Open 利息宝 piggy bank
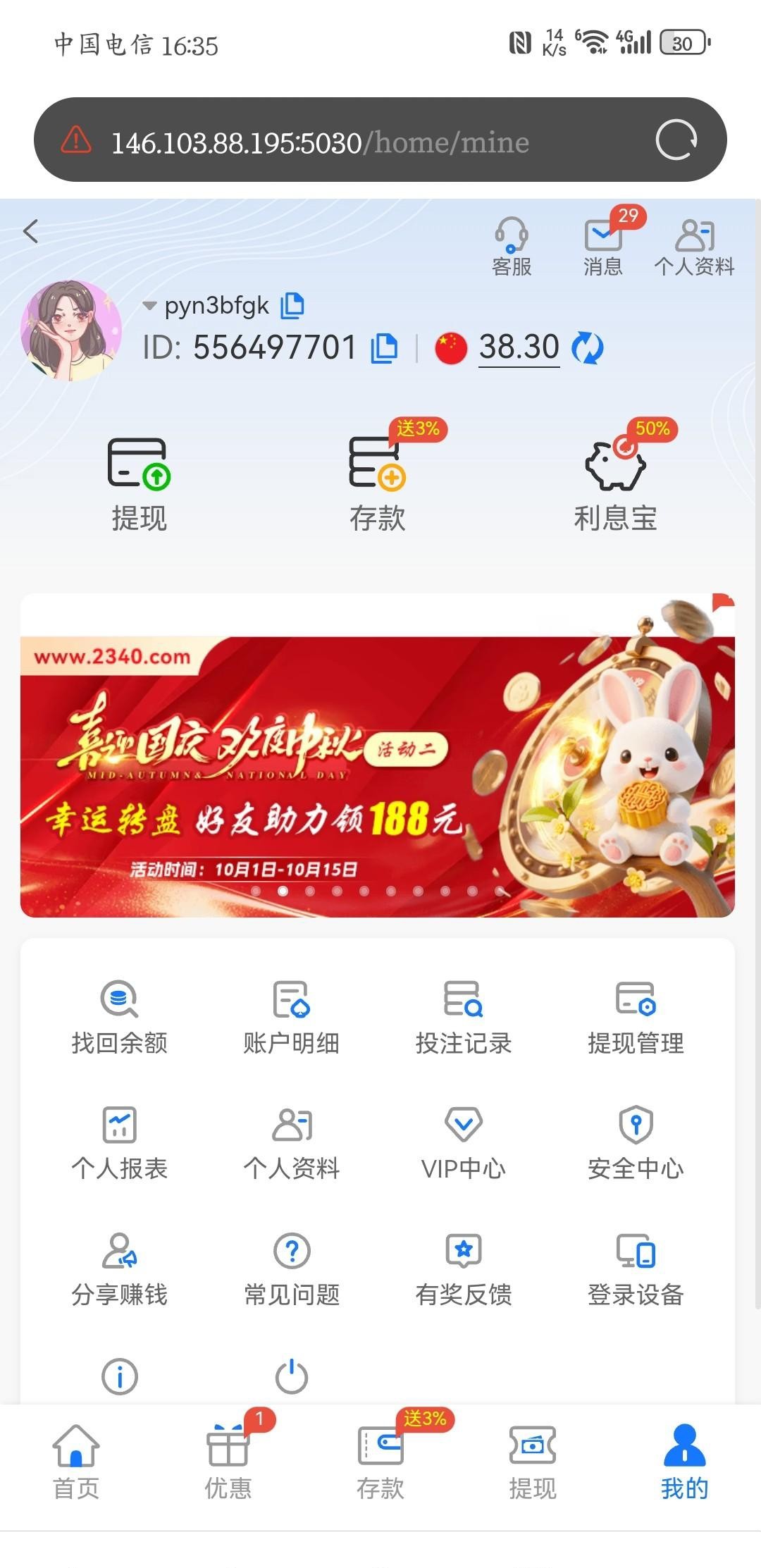This screenshot has height=1568, width=761. tap(615, 483)
